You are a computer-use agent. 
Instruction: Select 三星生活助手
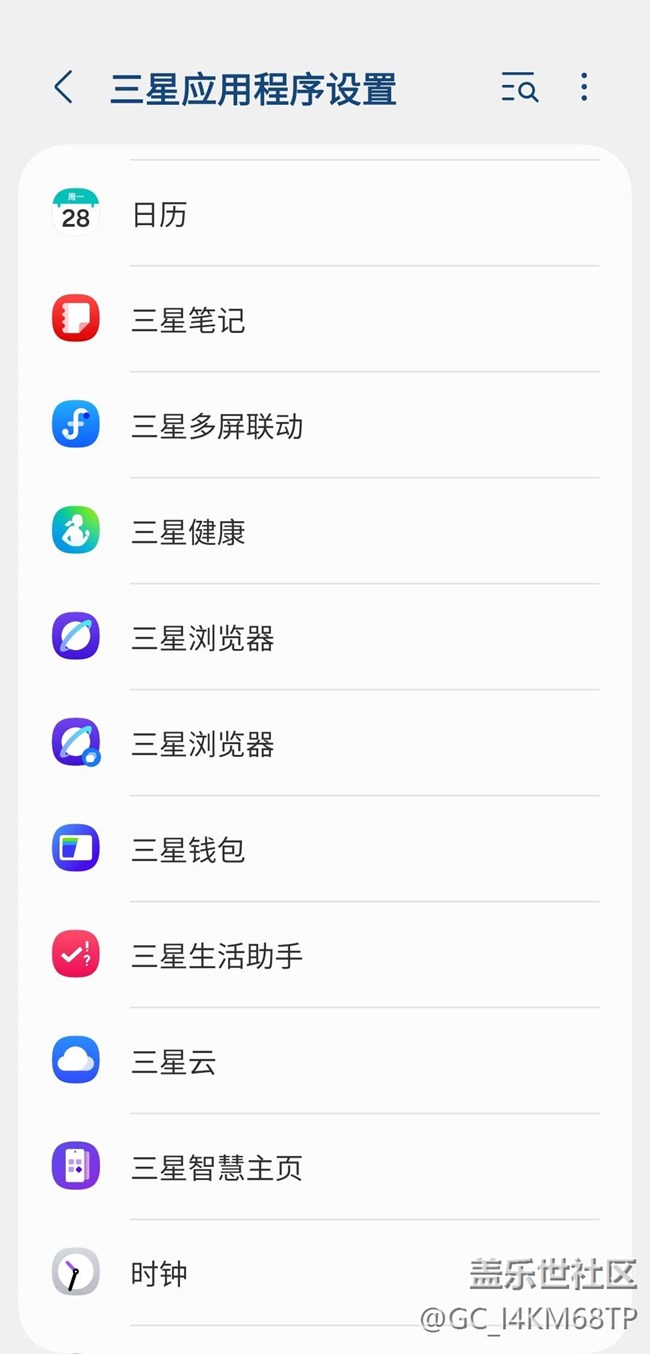point(325,956)
